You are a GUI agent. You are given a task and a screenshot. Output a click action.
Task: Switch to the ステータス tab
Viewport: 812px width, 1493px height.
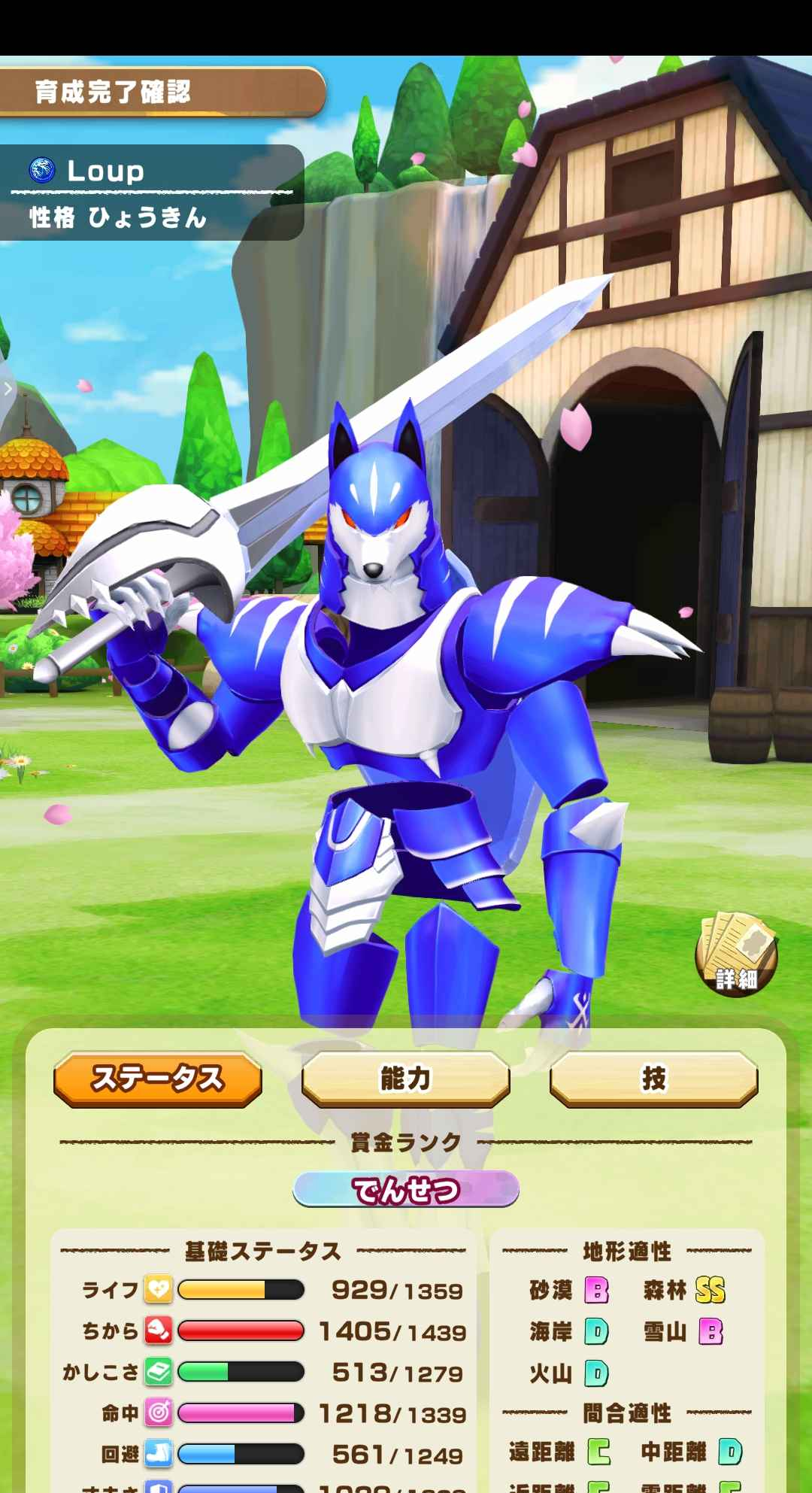tap(158, 1079)
